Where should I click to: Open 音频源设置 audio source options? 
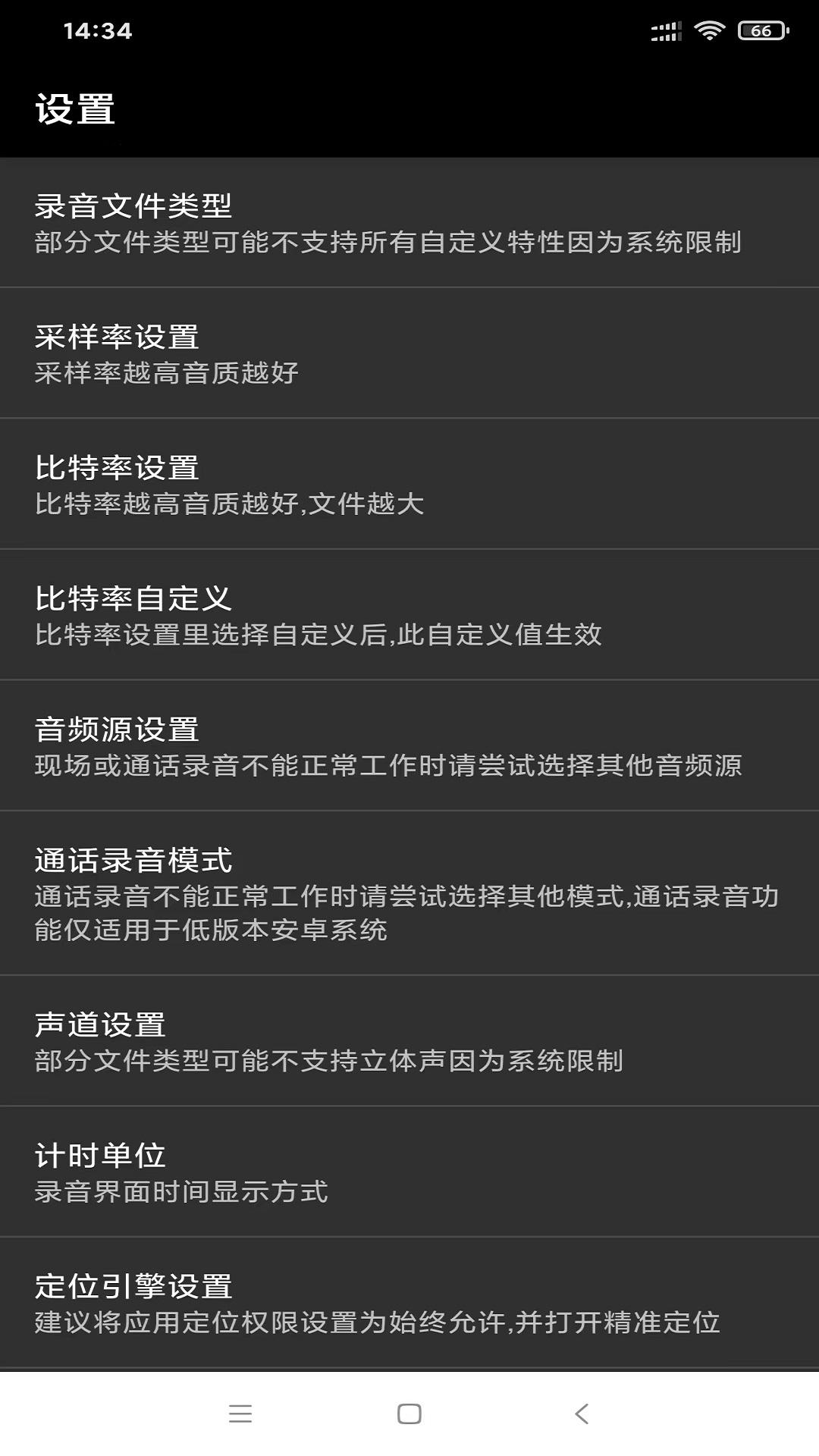[409, 747]
